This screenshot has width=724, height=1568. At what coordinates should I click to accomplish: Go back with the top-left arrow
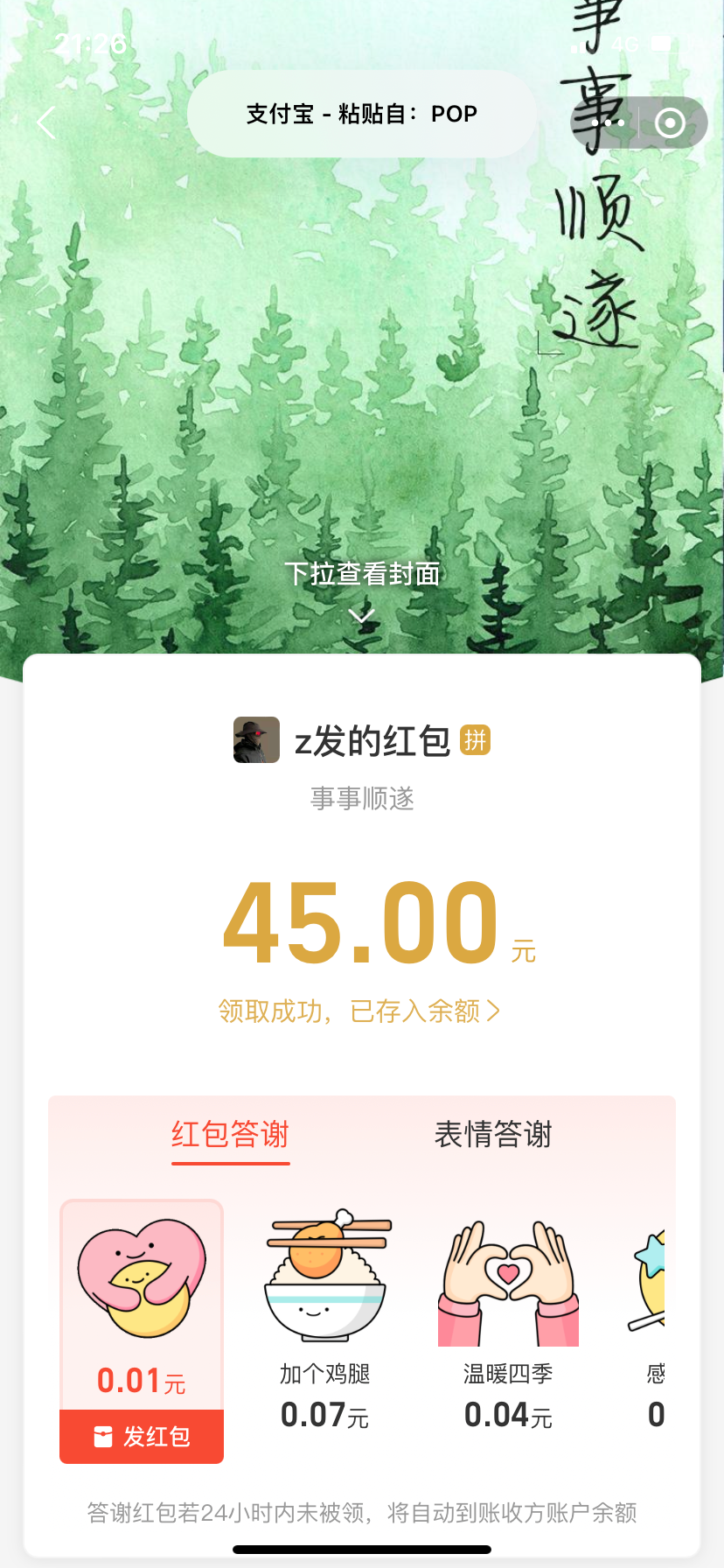pos(47,123)
